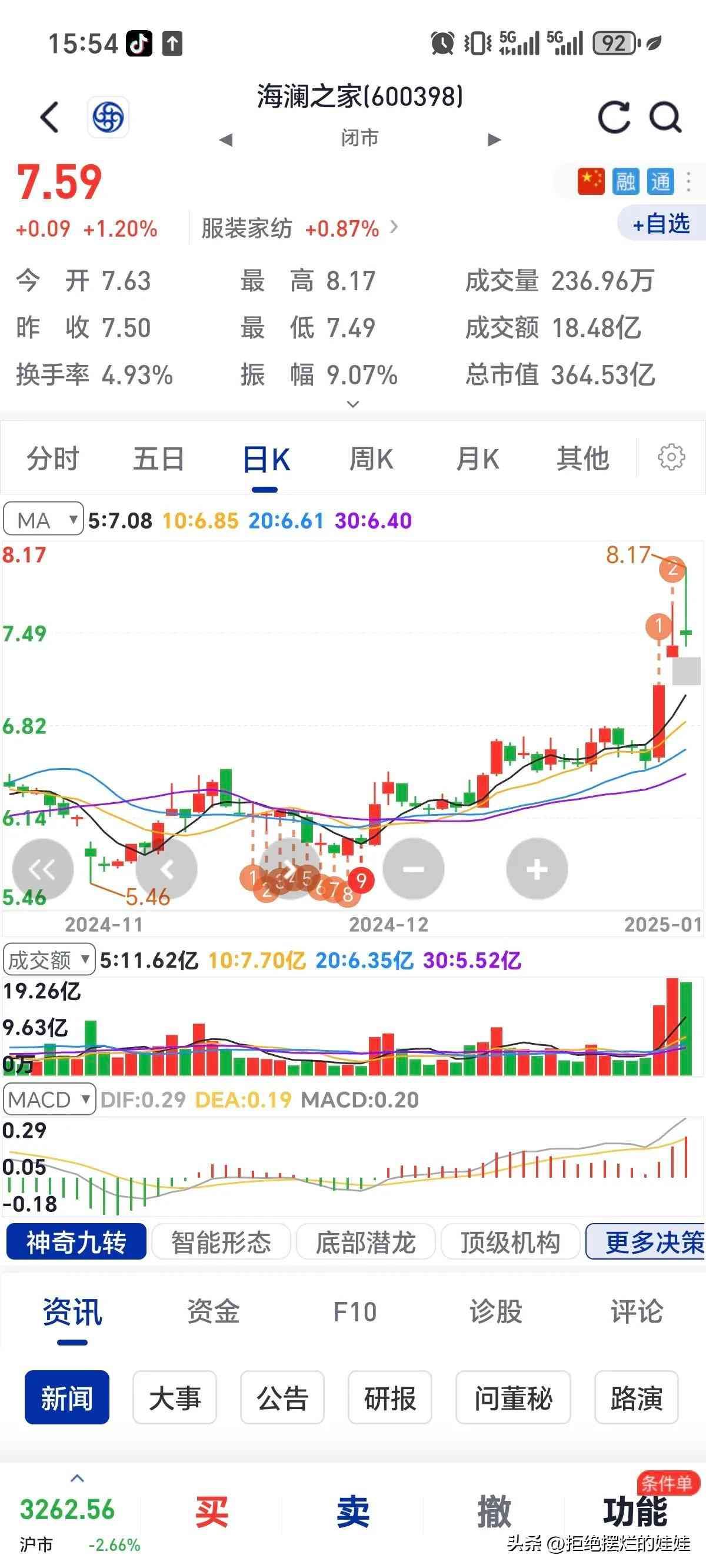
Task: Show 公告 announcements
Action: tap(282, 1398)
